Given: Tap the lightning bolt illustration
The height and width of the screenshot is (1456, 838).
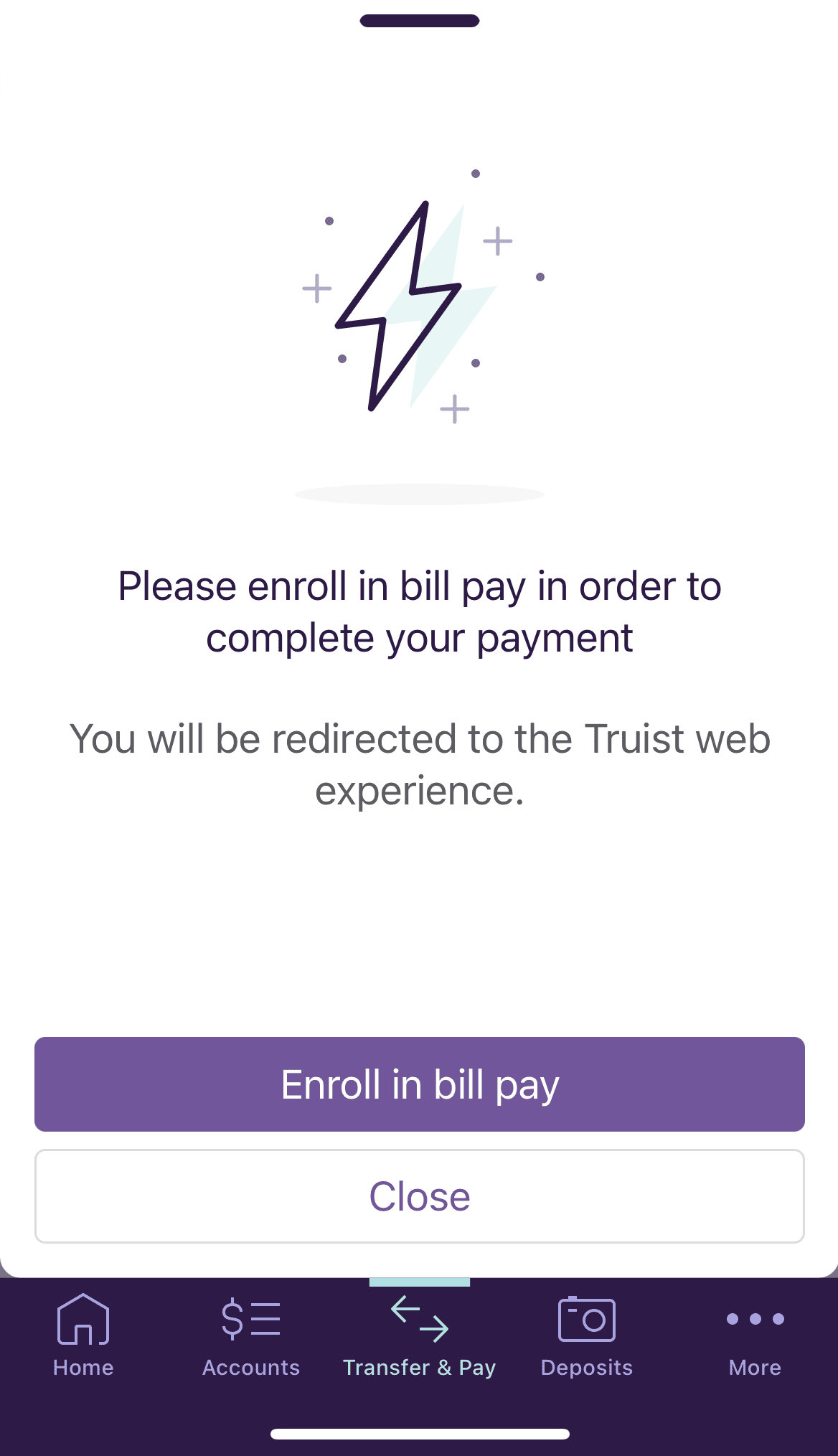Looking at the screenshot, I should click(402, 309).
